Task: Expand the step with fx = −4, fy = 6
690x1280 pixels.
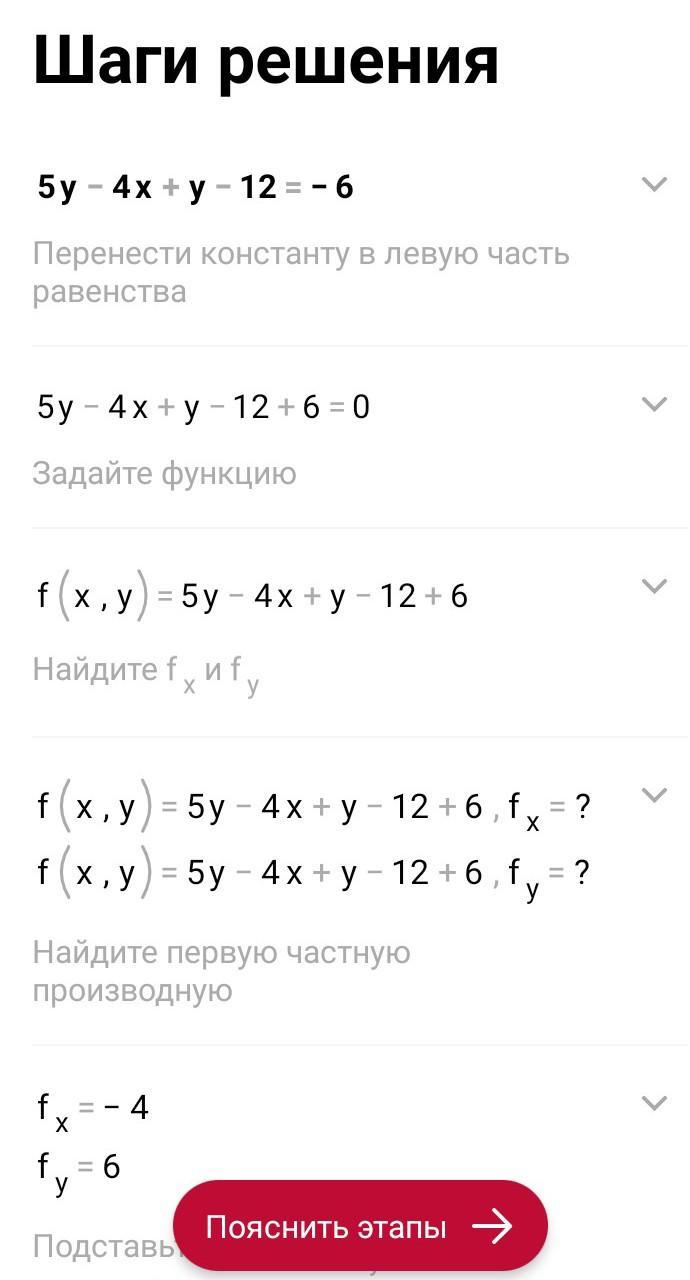Action: pyautogui.click(x=653, y=1103)
